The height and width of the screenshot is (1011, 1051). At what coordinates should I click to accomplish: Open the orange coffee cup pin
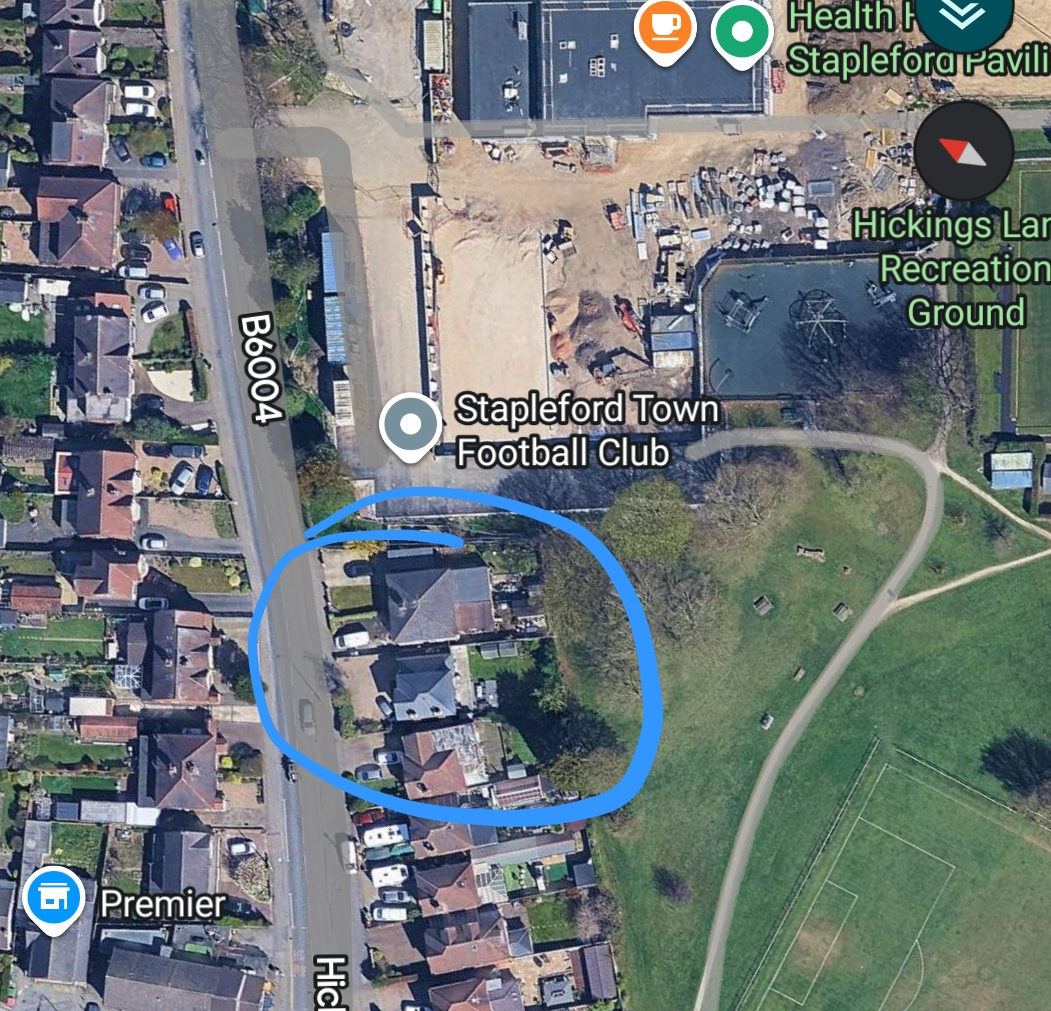click(665, 30)
